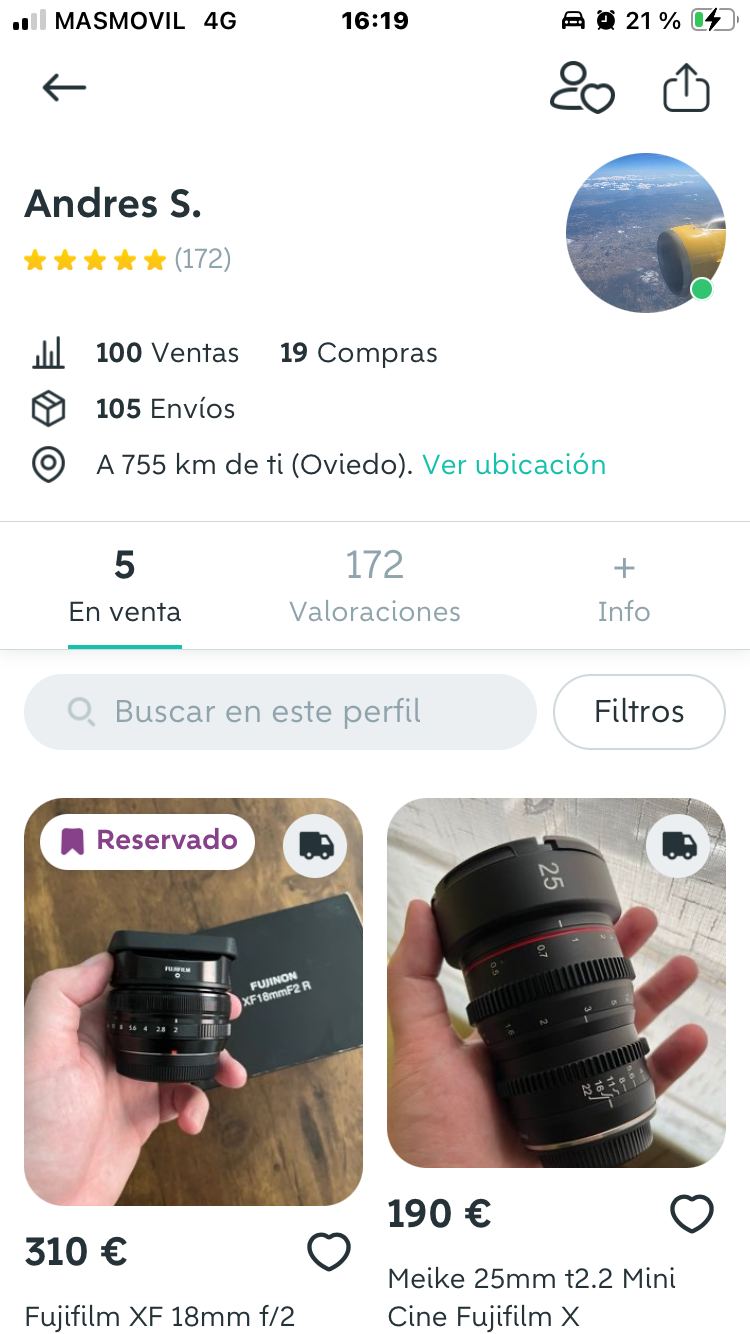The width and height of the screenshot is (750, 1334).
Task: Tap the Buscar en este perfil field
Action: (x=280, y=712)
